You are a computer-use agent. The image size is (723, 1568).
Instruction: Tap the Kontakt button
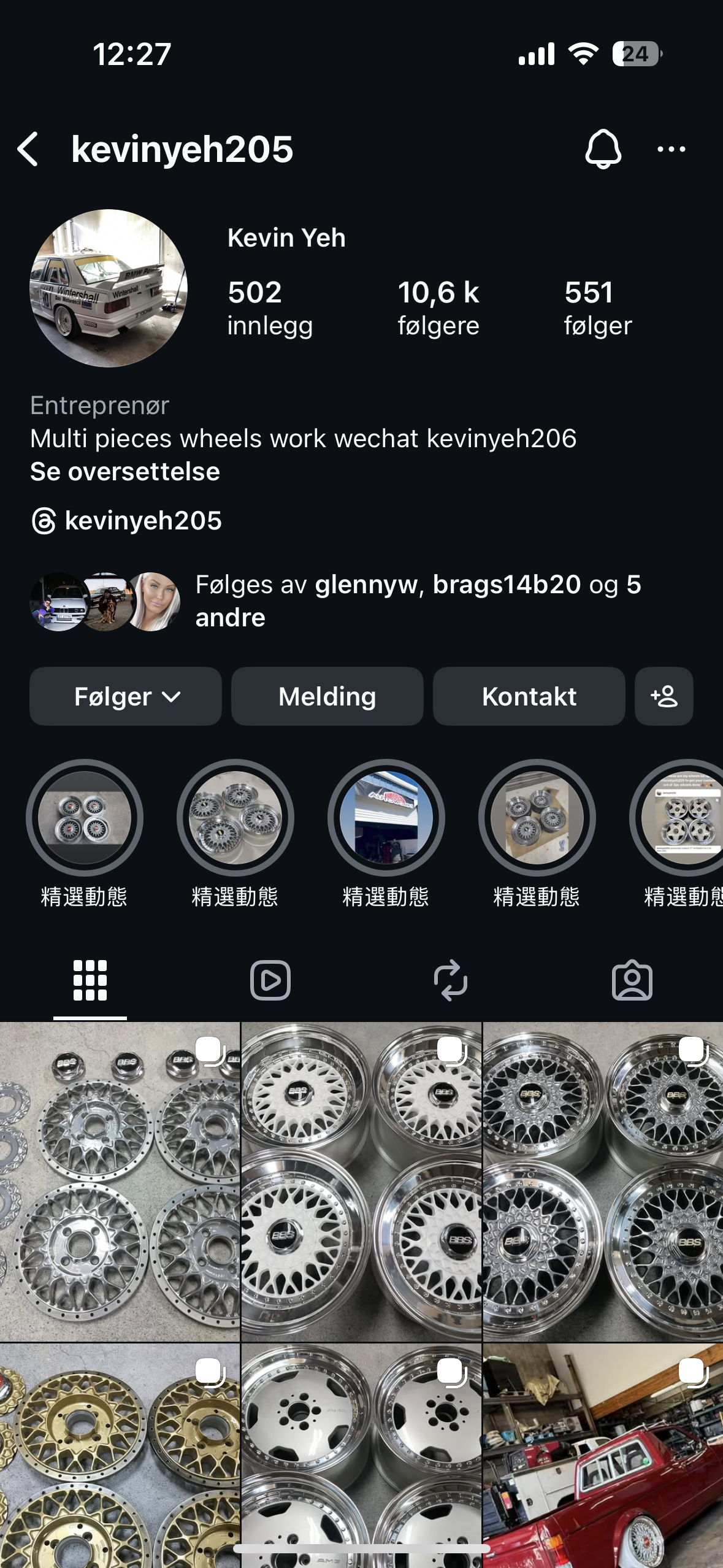(x=529, y=696)
